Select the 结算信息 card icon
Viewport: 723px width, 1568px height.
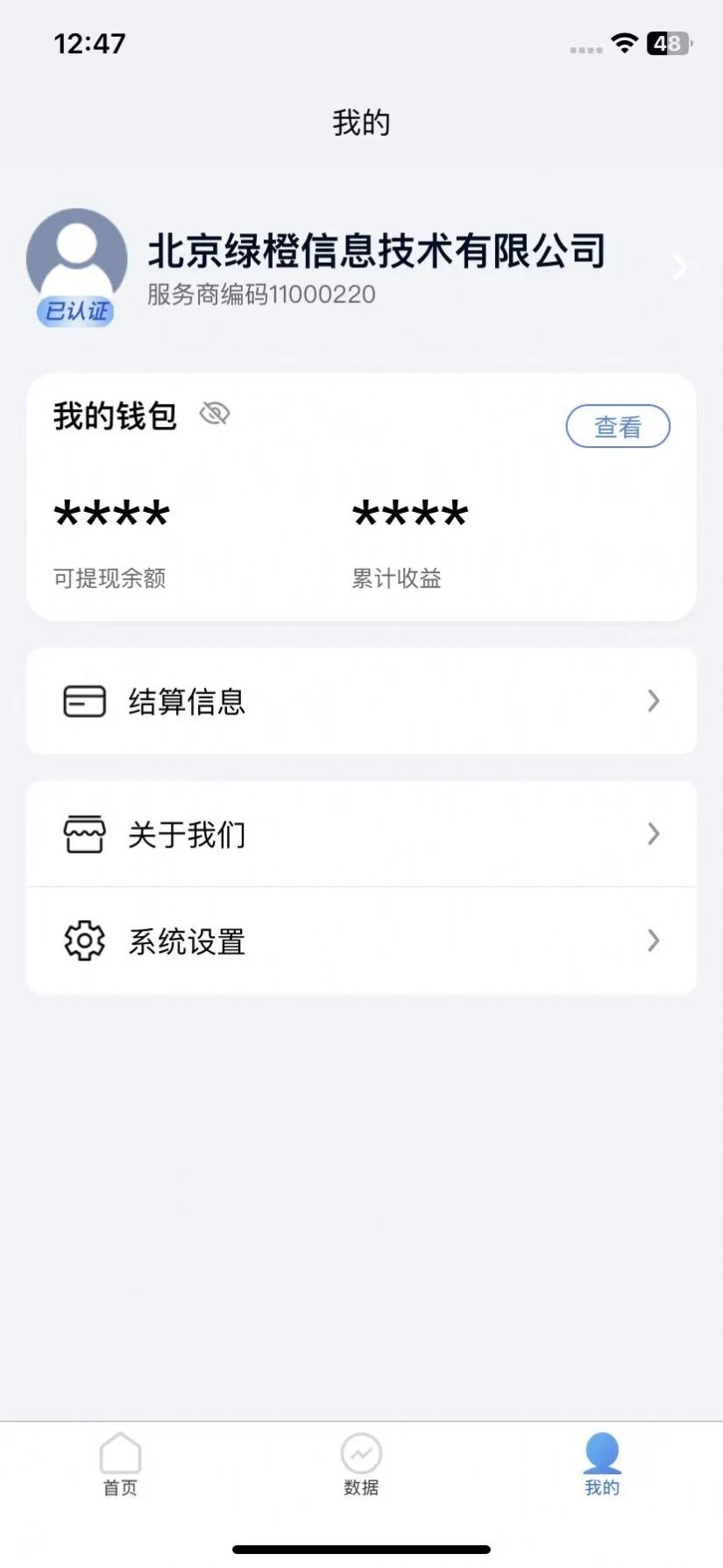(82, 700)
